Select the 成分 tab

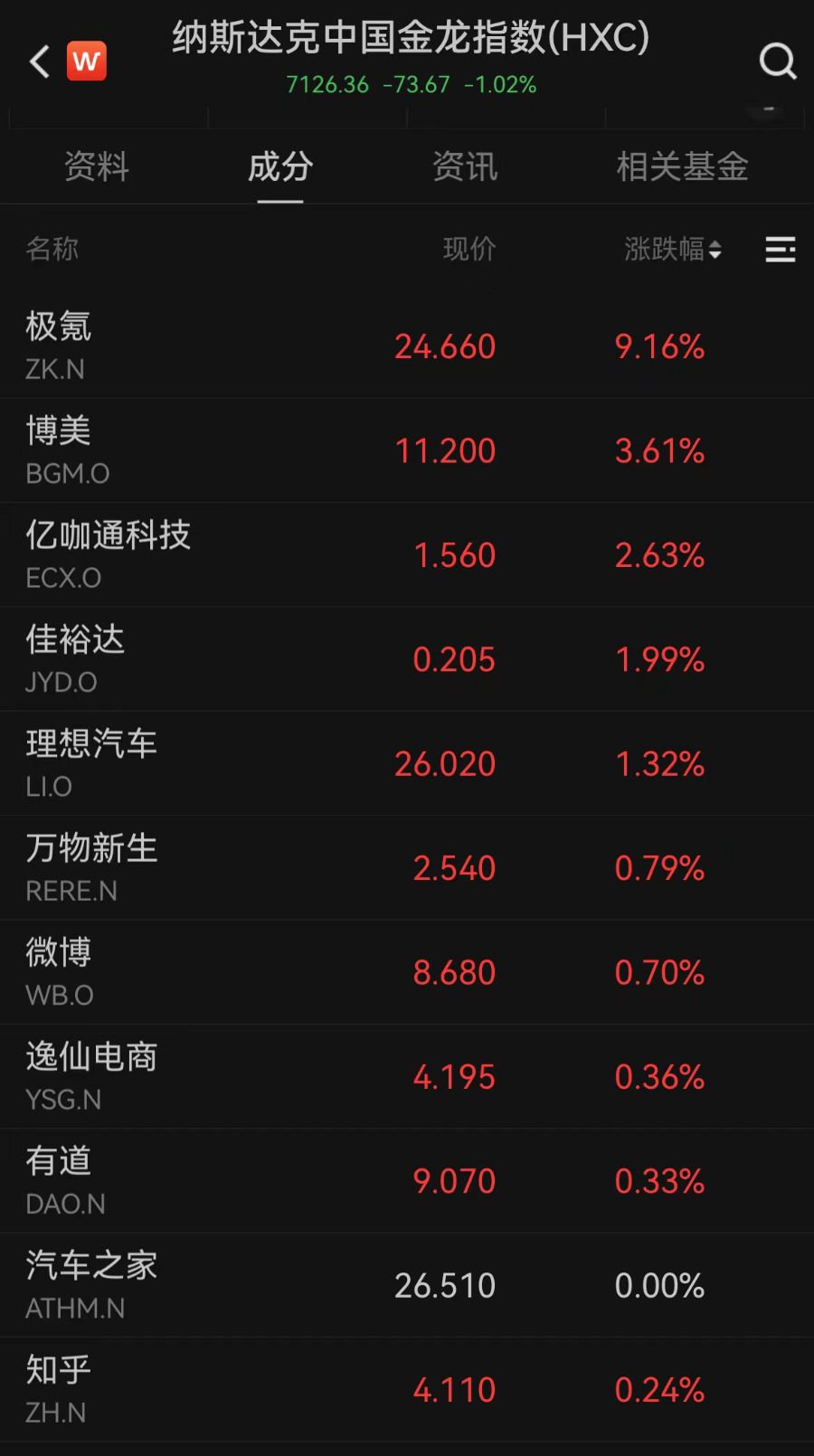click(x=280, y=167)
